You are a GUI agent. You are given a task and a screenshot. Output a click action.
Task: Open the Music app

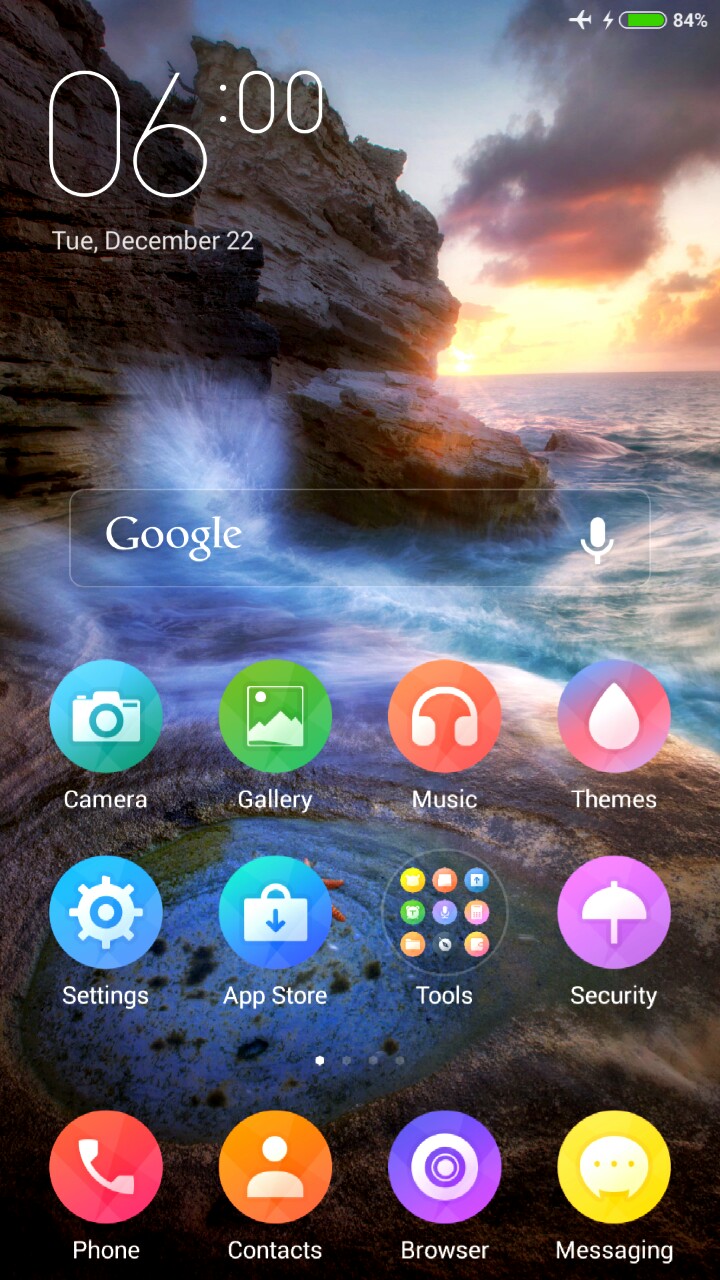coord(444,716)
